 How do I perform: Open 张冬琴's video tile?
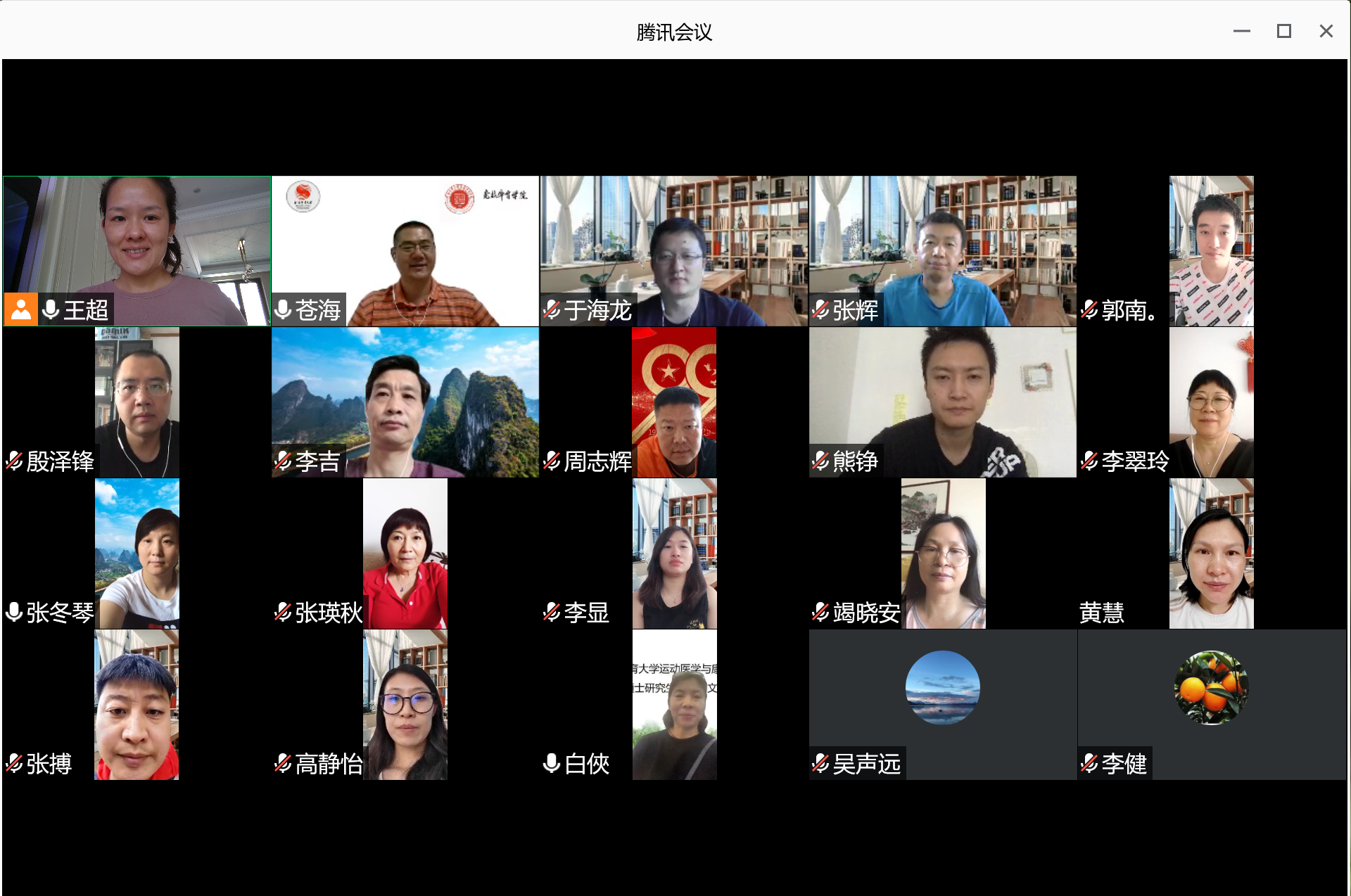coord(137,553)
